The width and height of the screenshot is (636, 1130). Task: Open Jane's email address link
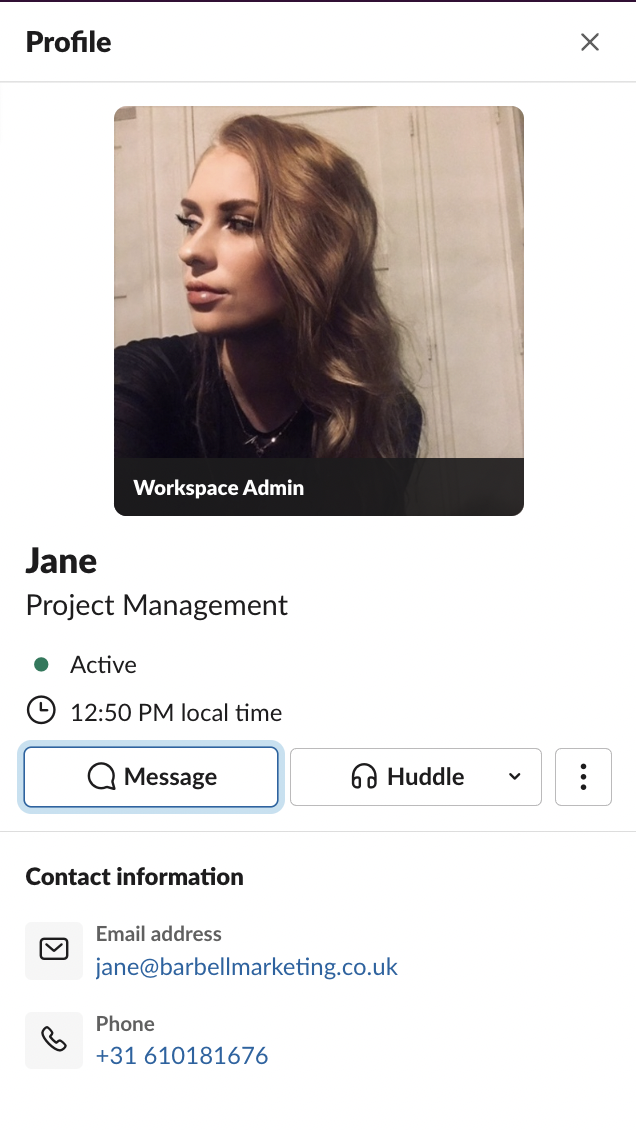[x=247, y=967]
